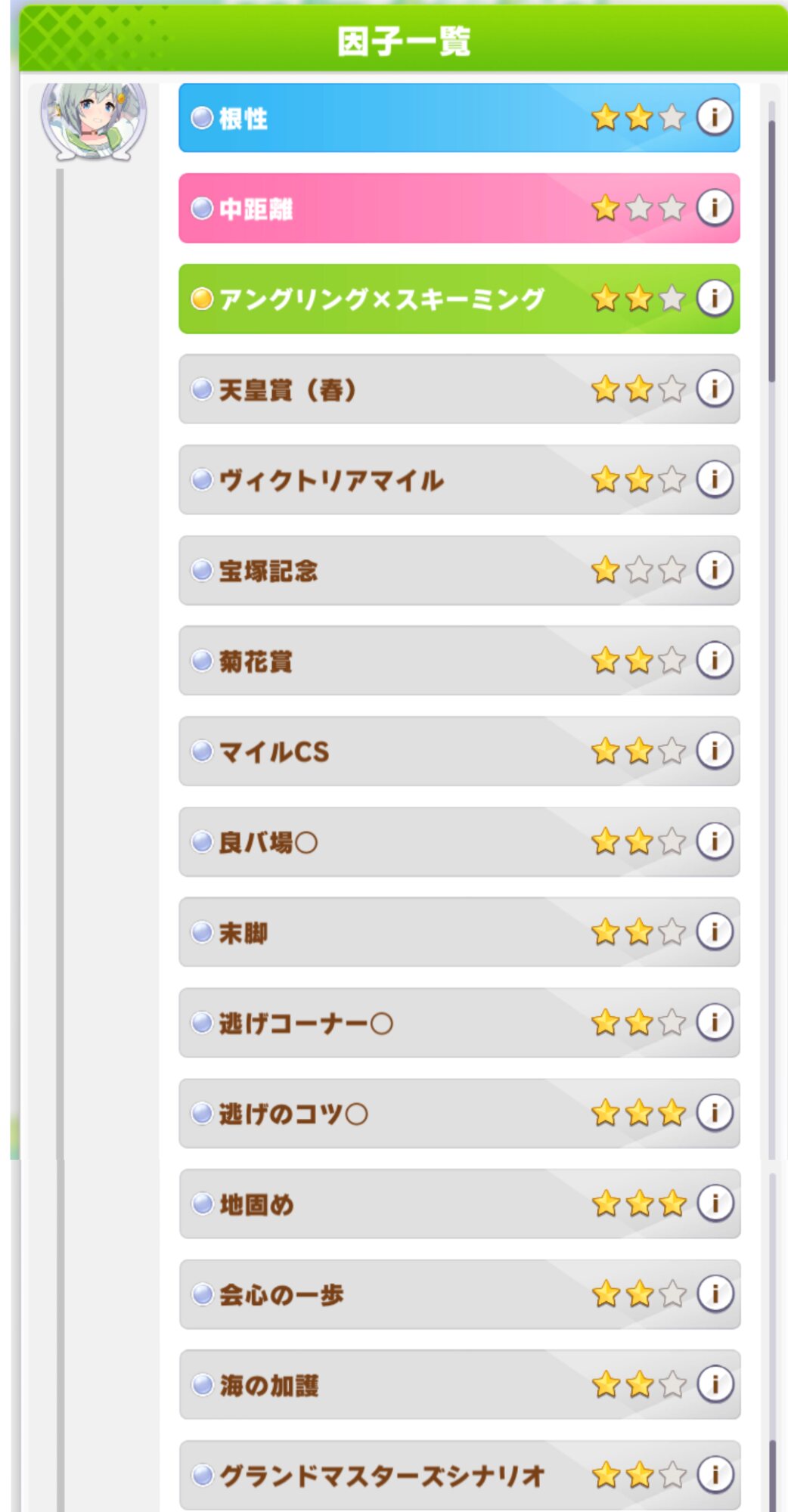This screenshot has height=1512, width=788.
Task: Open info for the 根性 factor
Action: point(714,117)
